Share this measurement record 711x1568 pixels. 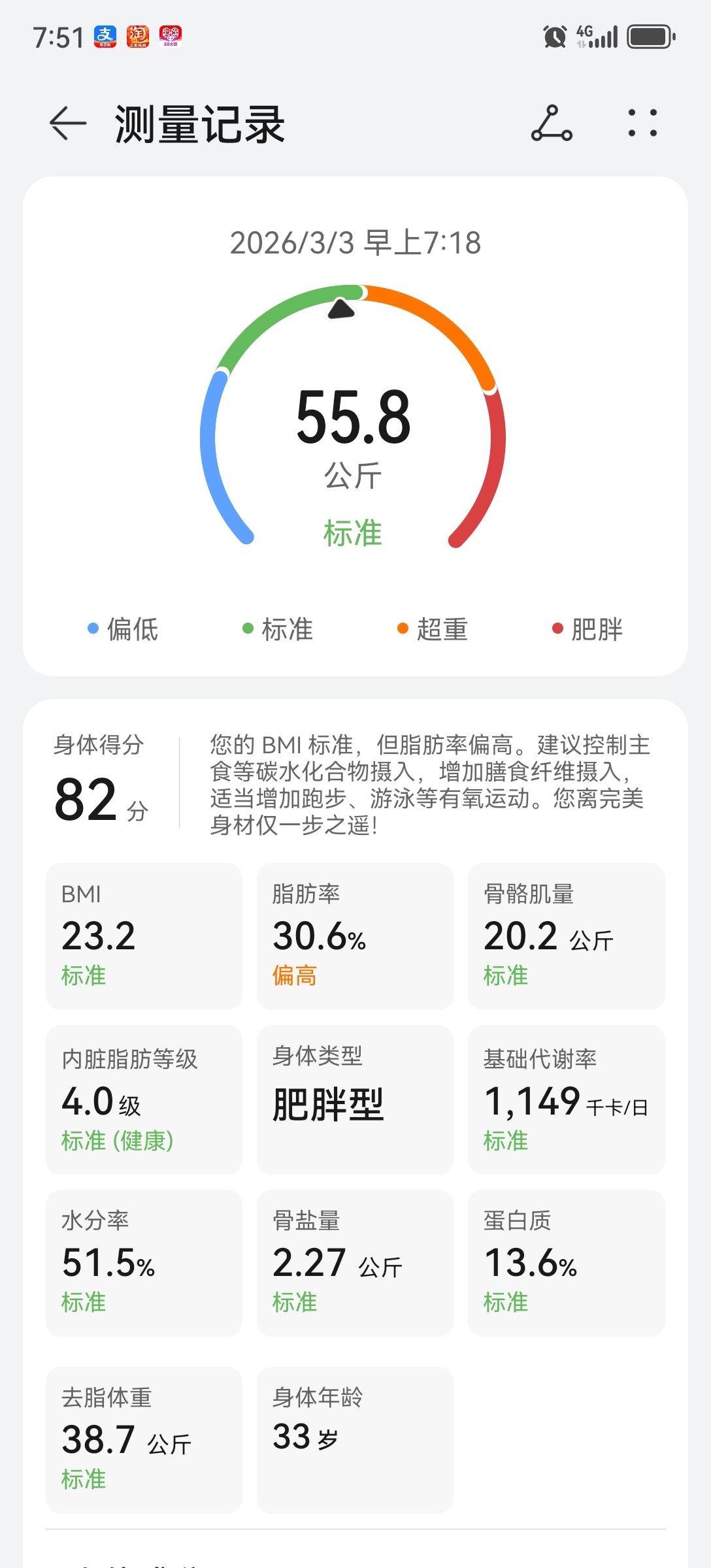click(x=552, y=123)
